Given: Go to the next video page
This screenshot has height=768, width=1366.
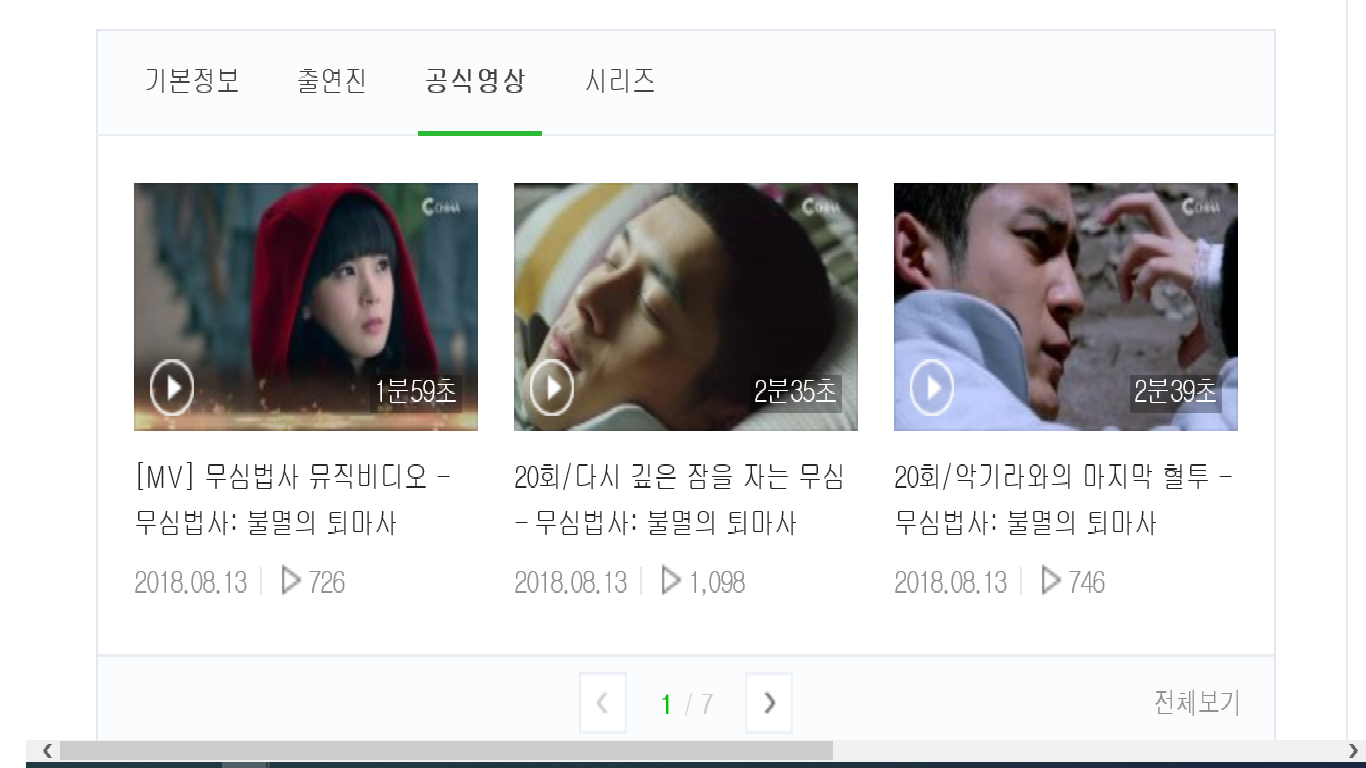Looking at the screenshot, I should click(x=769, y=703).
